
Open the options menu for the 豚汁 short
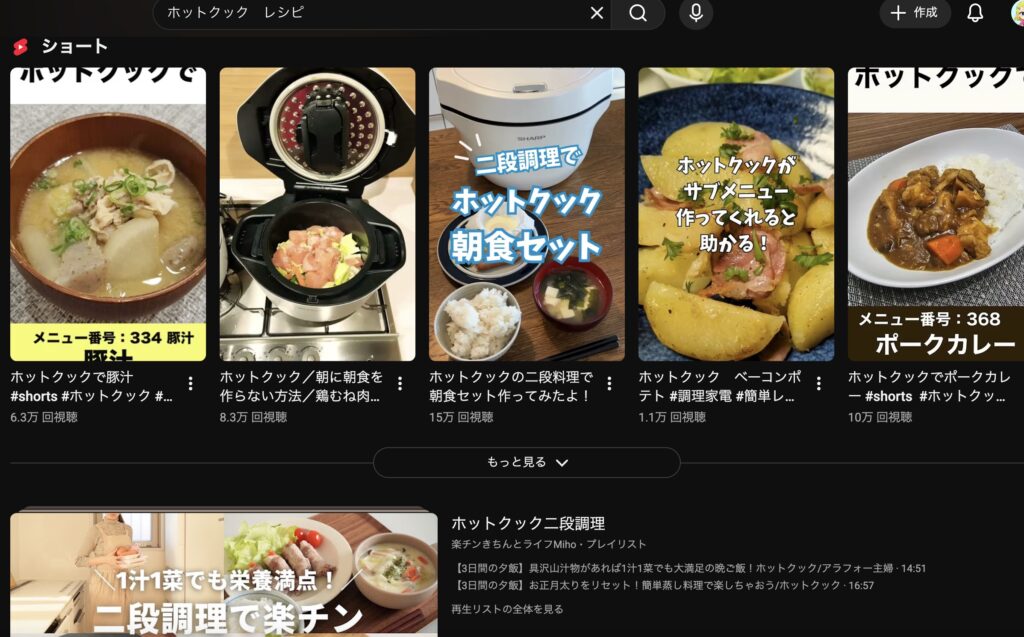point(190,384)
